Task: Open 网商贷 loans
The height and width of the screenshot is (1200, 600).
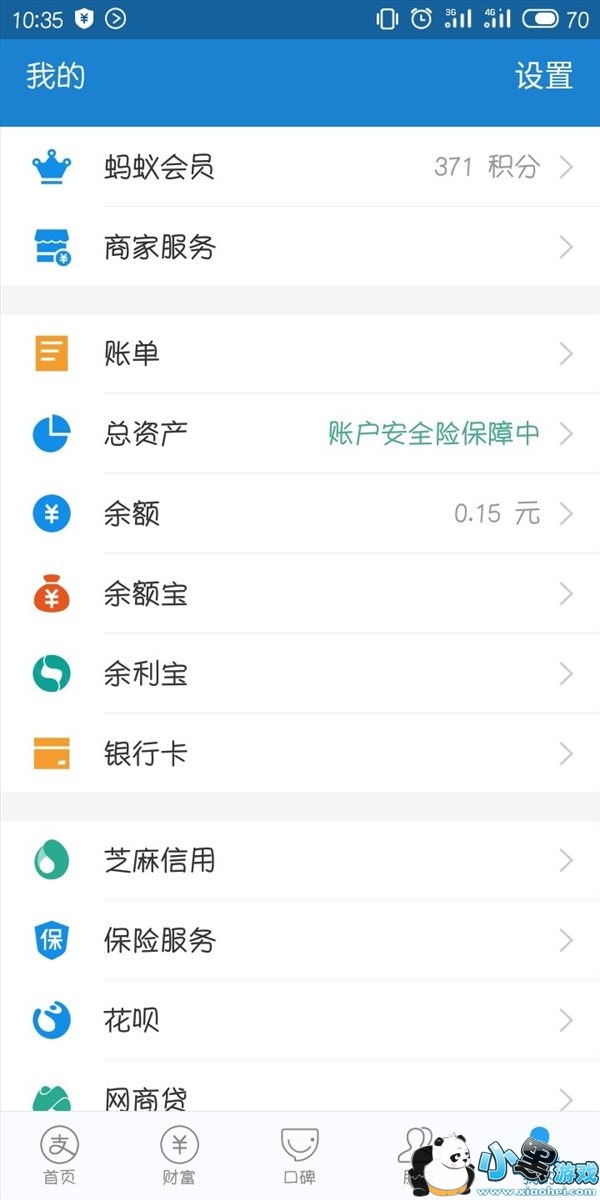Action: pyautogui.click(x=300, y=1096)
